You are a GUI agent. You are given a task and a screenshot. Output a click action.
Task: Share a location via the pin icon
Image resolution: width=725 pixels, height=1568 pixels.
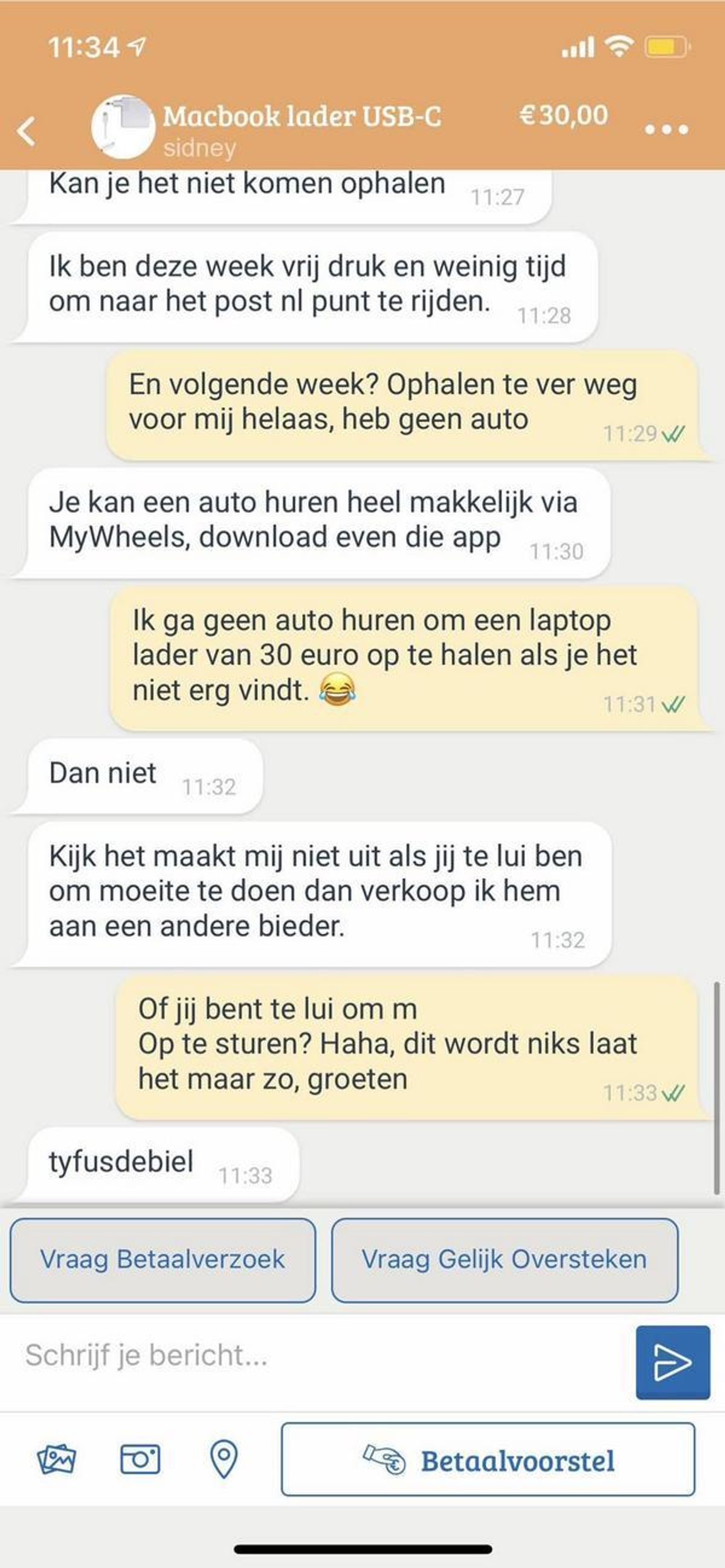(x=224, y=1459)
